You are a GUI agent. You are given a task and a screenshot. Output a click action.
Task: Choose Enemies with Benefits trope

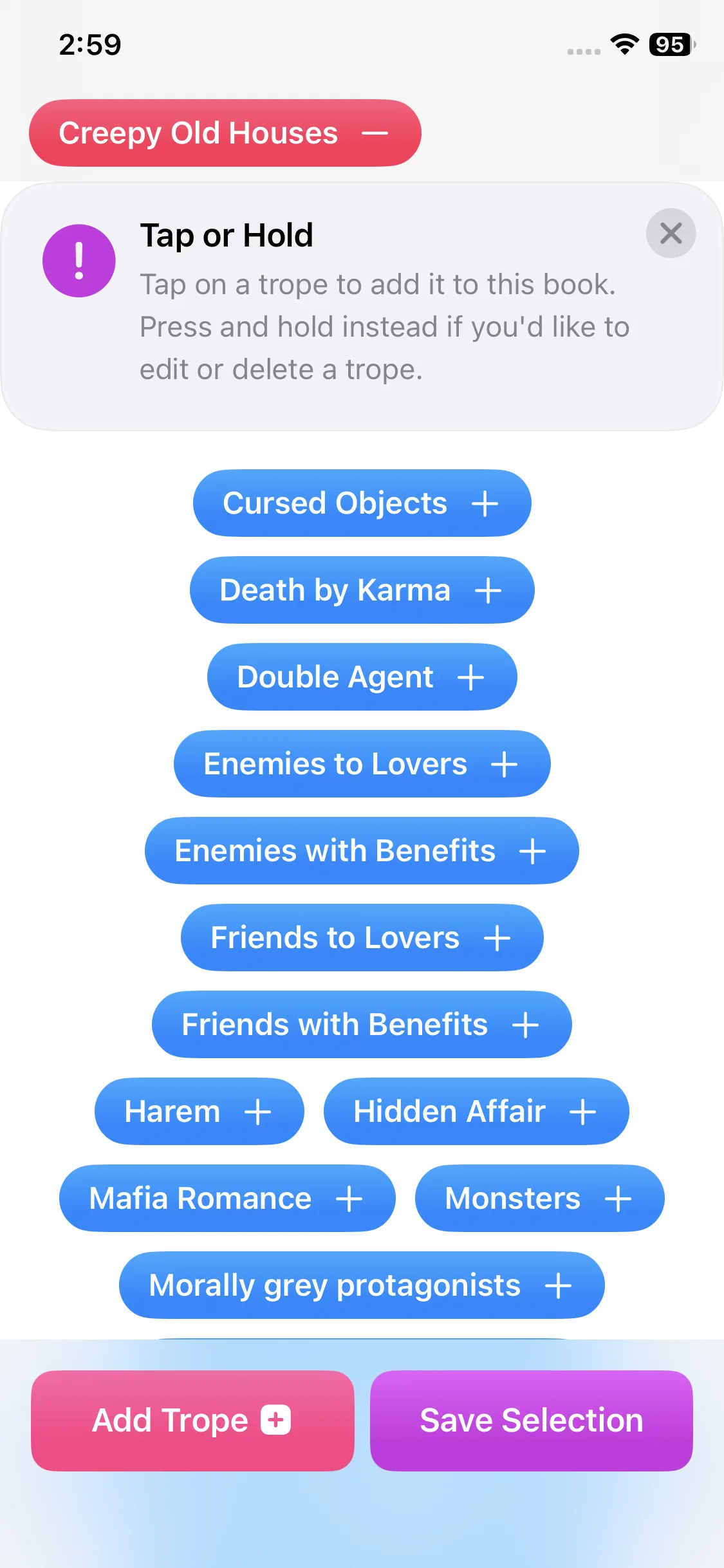pos(362,851)
